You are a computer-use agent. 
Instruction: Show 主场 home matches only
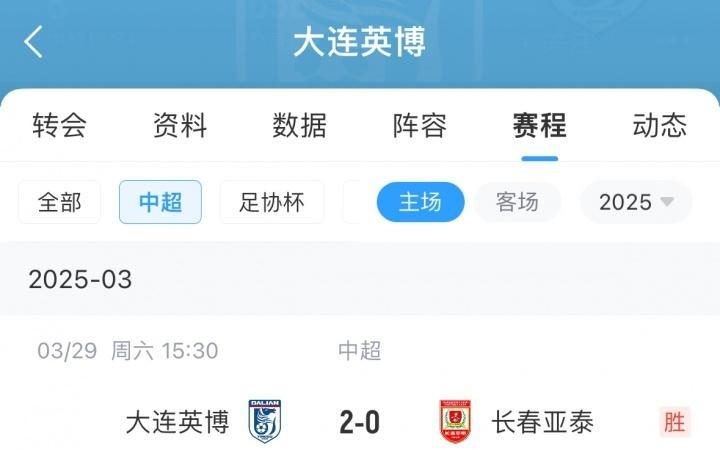click(x=420, y=202)
